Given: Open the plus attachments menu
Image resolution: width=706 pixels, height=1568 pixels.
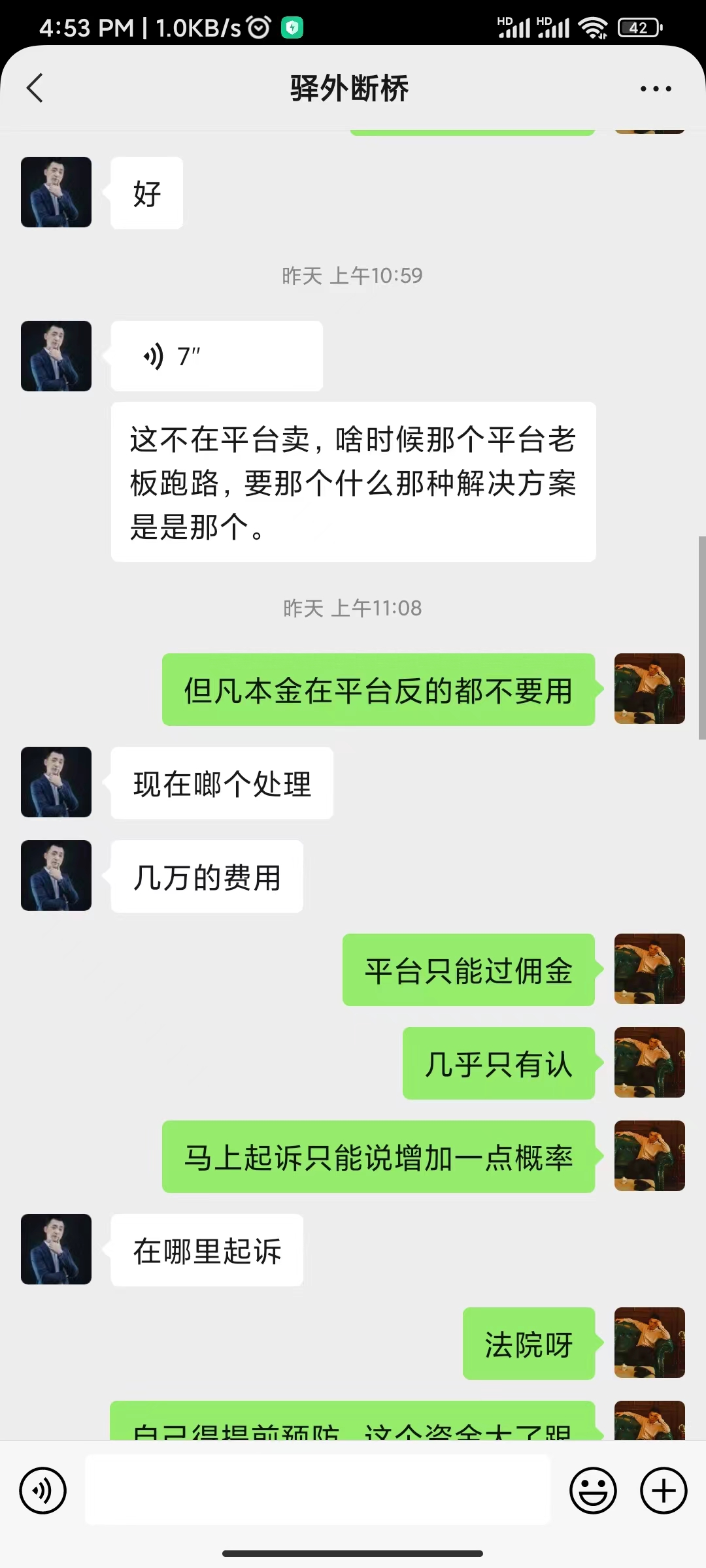Looking at the screenshot, I should tap(663, 1491).
